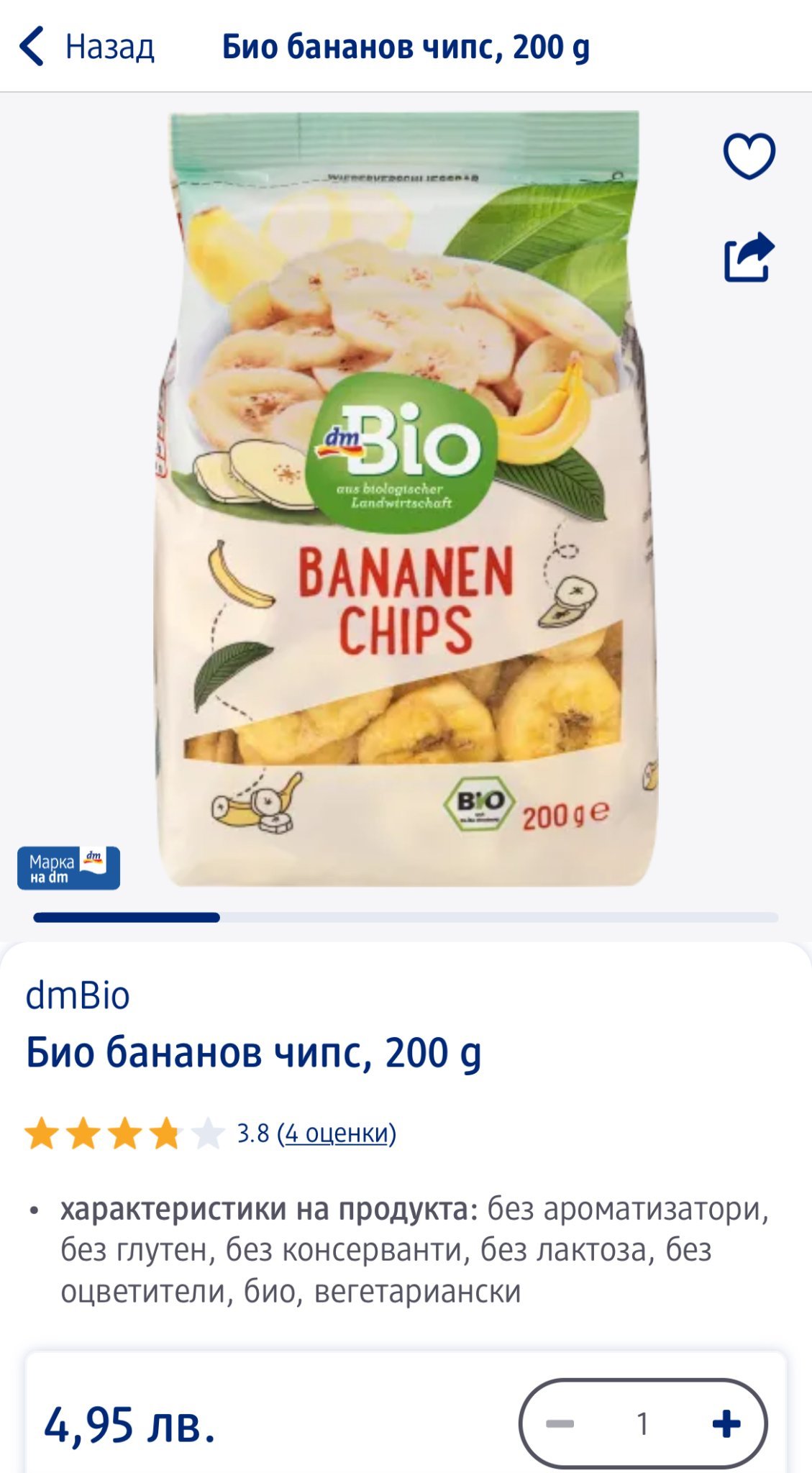Screen dimensions: 812x1473
Task: Open the 4 оценки reviews link
Action: (337, 1134)
